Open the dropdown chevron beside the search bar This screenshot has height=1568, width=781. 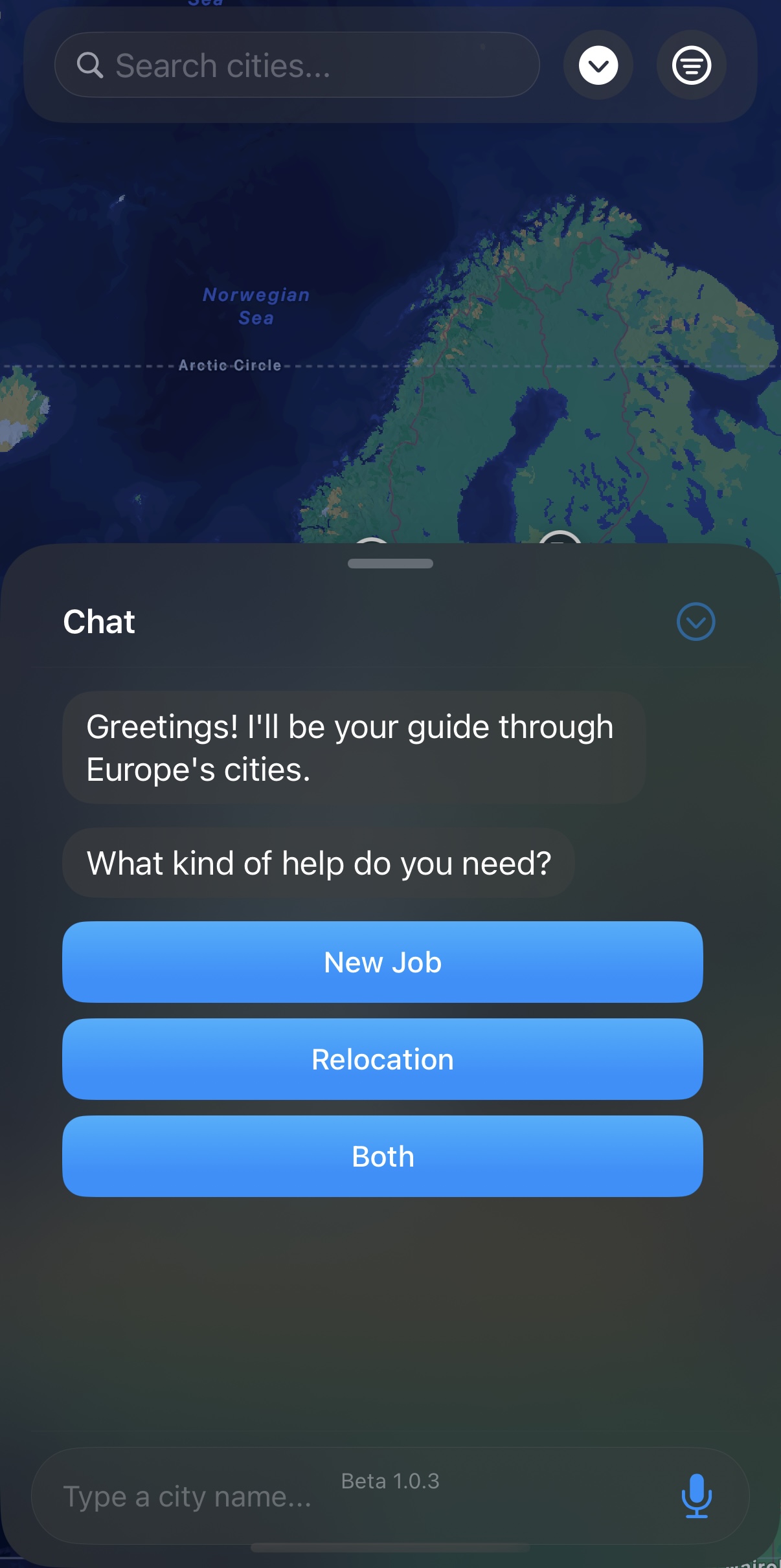coord(598,65)
